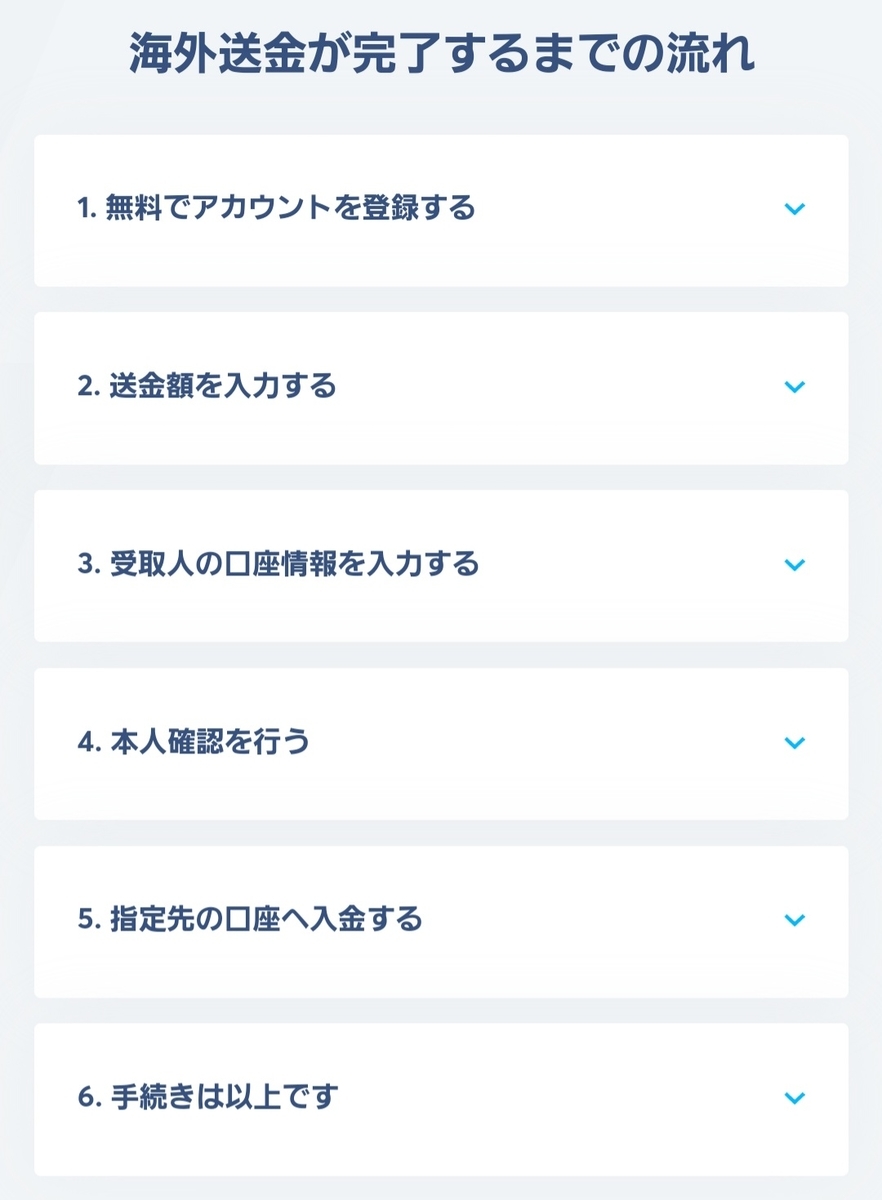Viewport: 882px width, 1200px height.
Task: Click the blue arrow icon in step 6
Action: [795, 1097]
